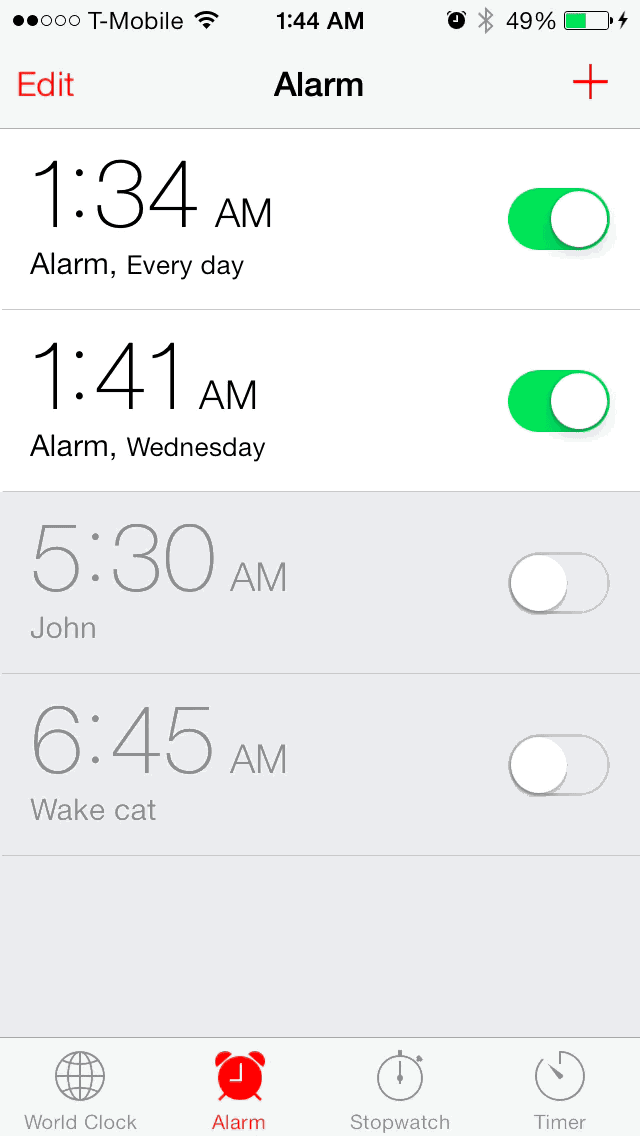Turn off the 1:34 AM alarm

click(x=558, y=219)
